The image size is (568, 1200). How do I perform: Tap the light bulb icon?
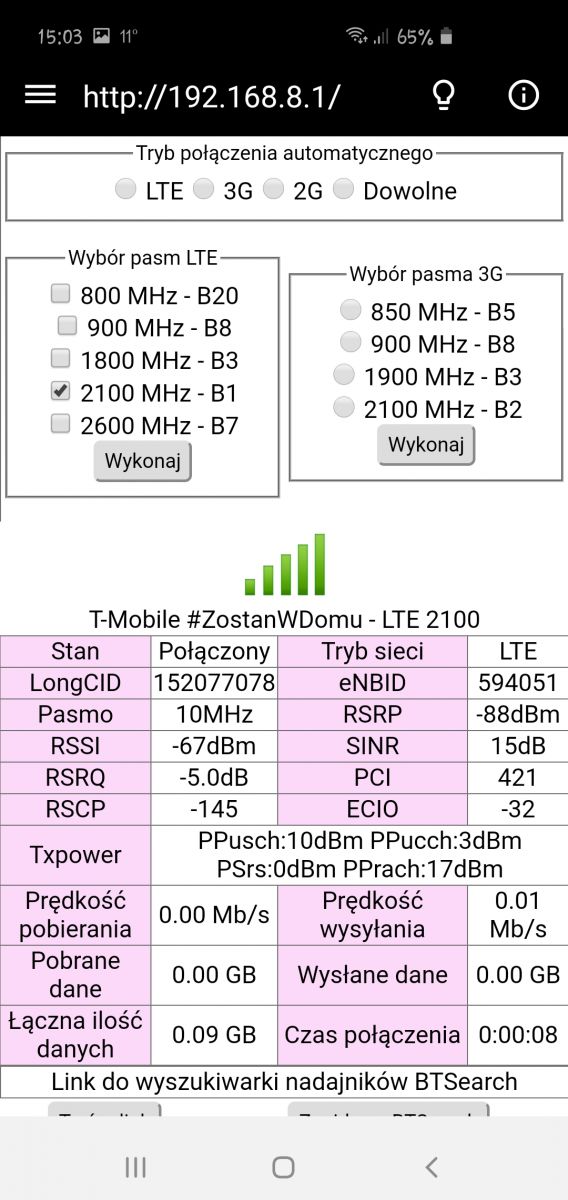pyautogui.click(x=443, y=95)
